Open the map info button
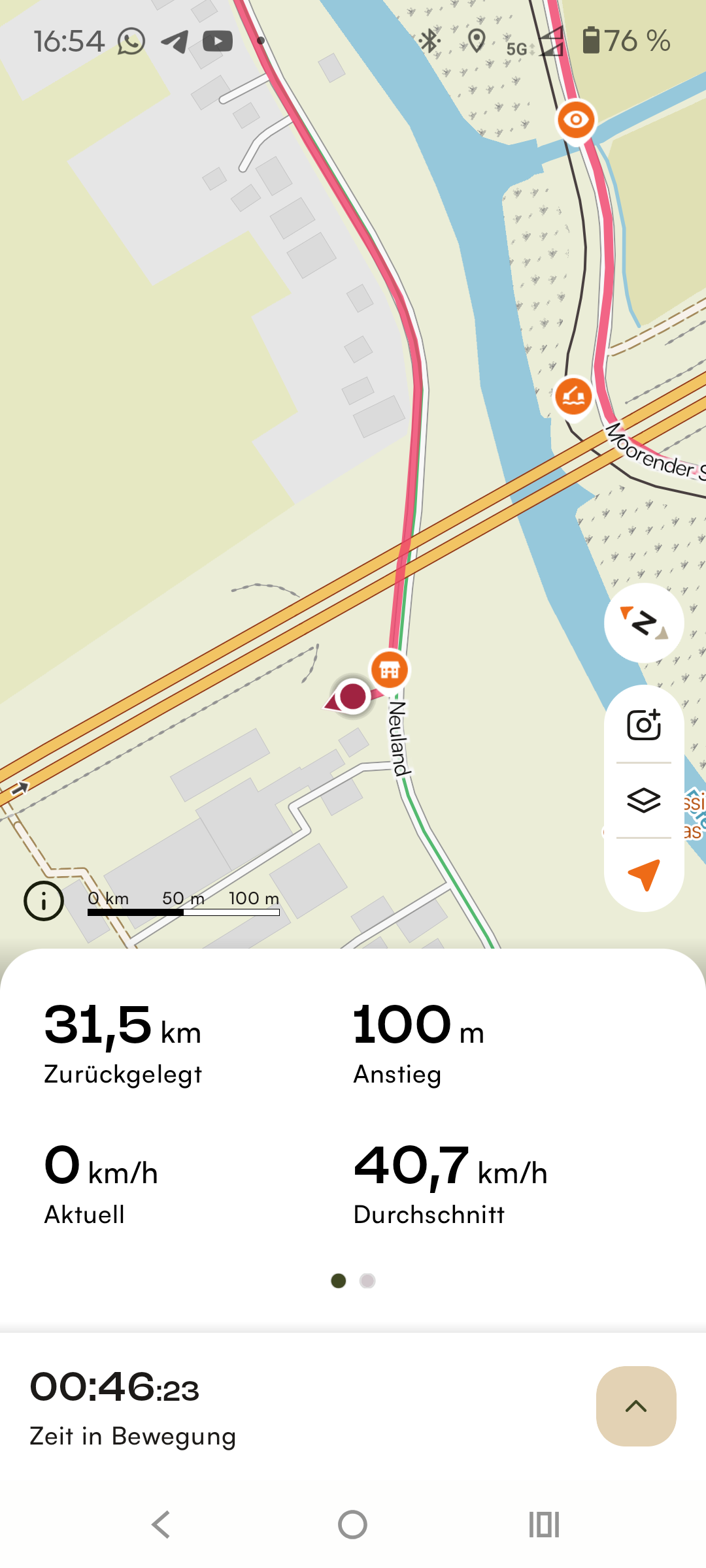This screenshot has height=1568, width=706. click(x=44, y=901)
